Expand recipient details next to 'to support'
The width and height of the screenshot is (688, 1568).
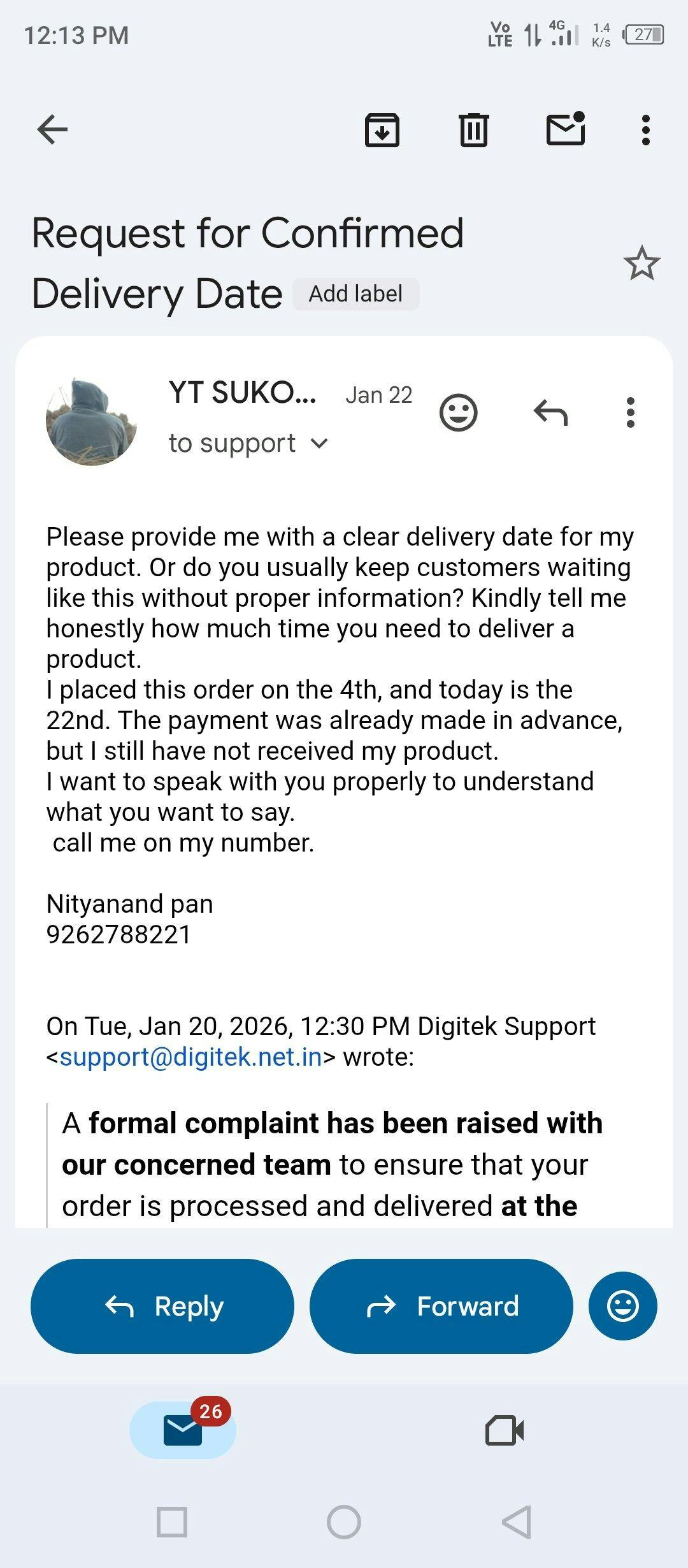[x=319, y=443]
